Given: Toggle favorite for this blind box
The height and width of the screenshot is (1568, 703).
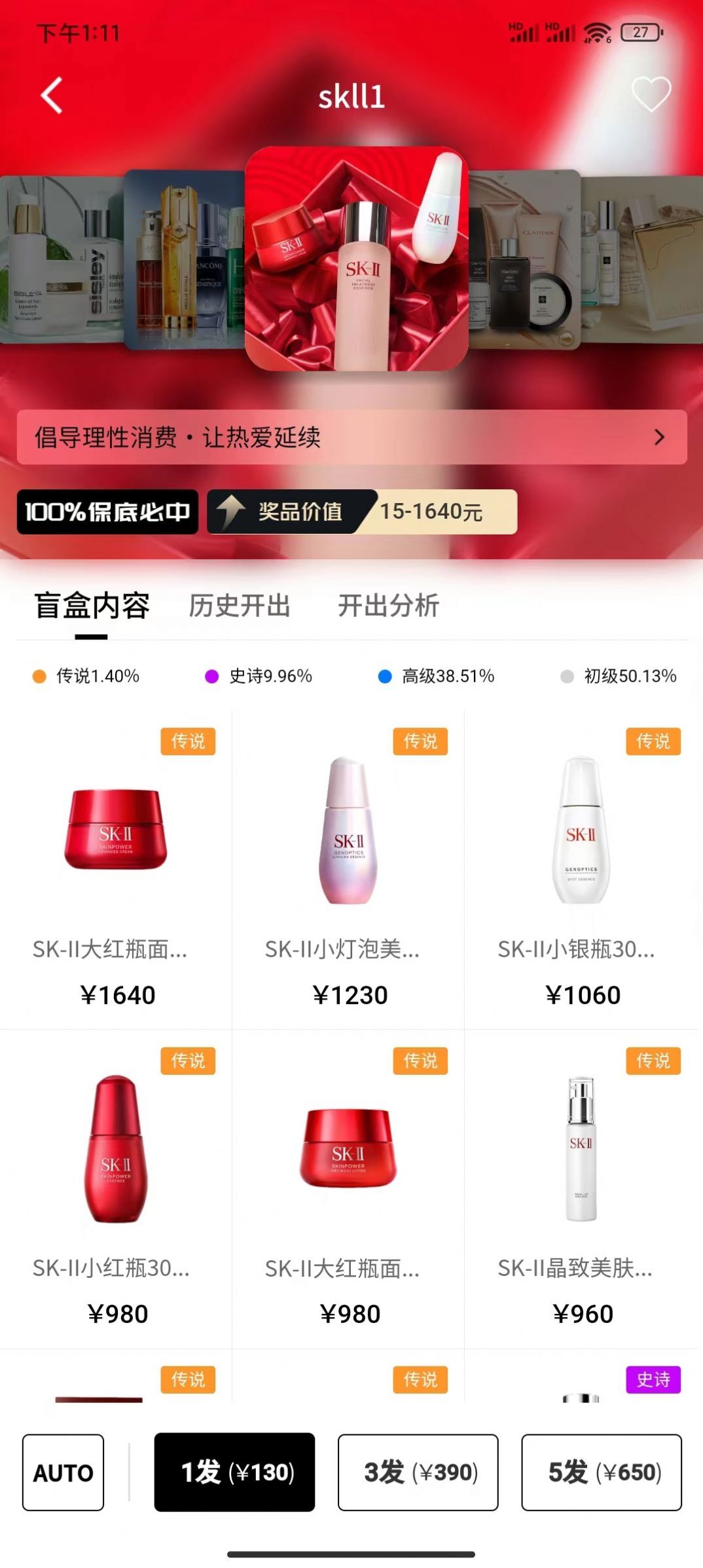Looking at the screenshot, I should [651, 94].
